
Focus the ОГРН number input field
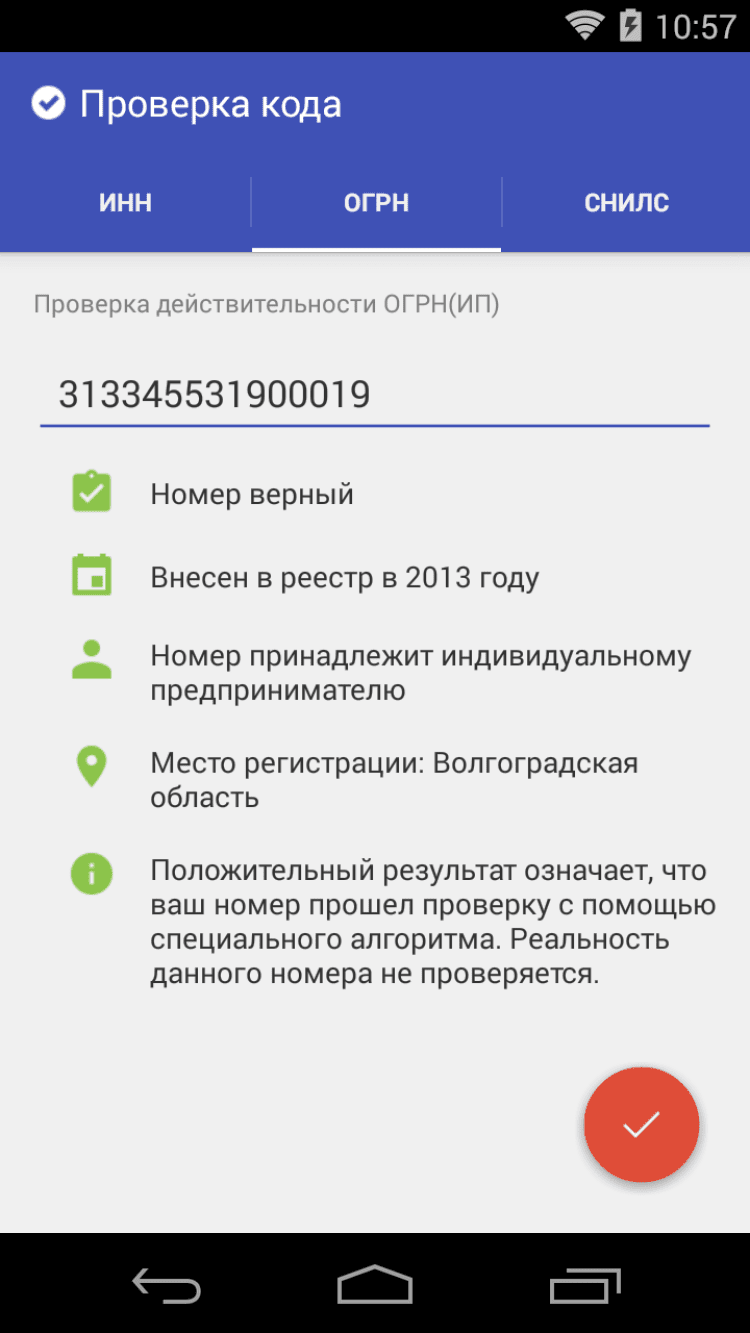click(x=374, y=395)
